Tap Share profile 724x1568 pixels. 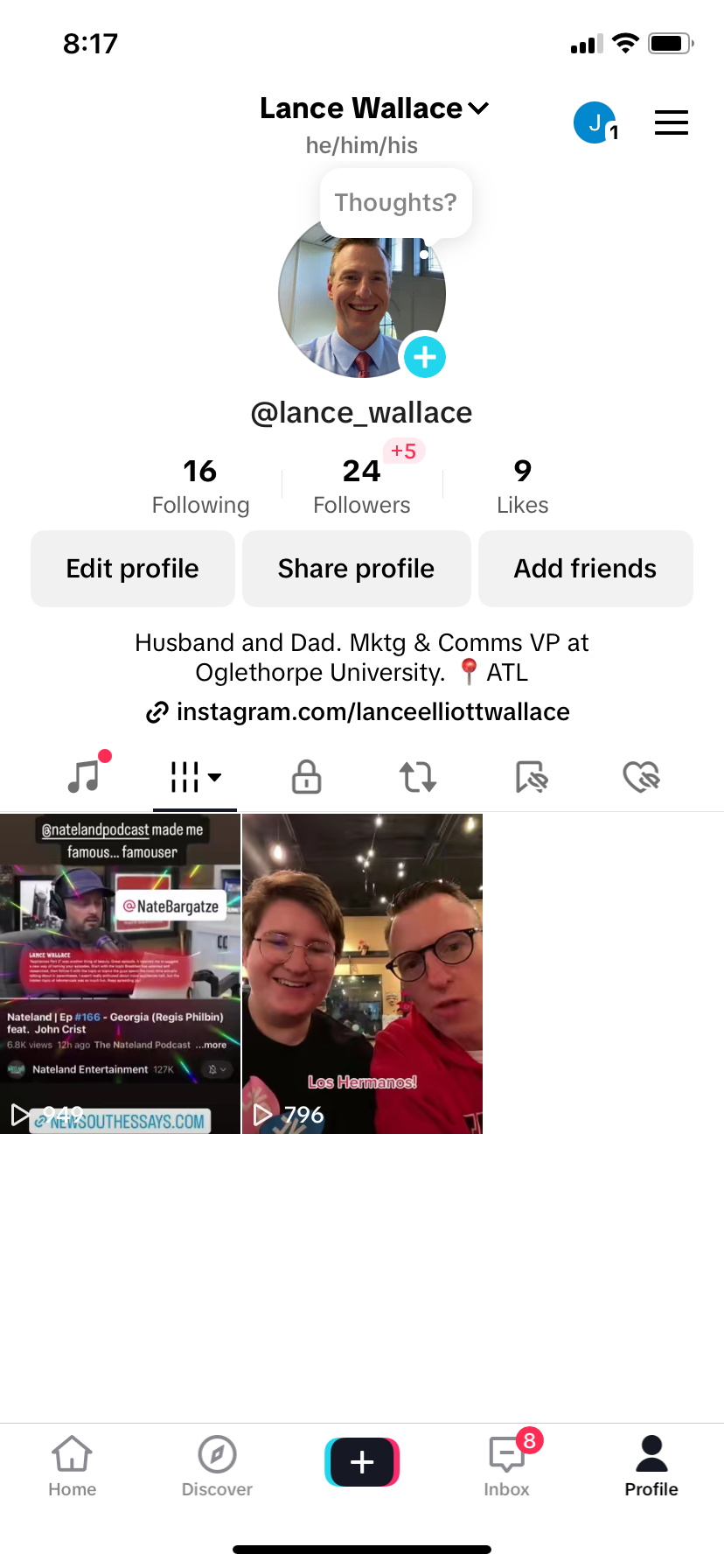356,569
